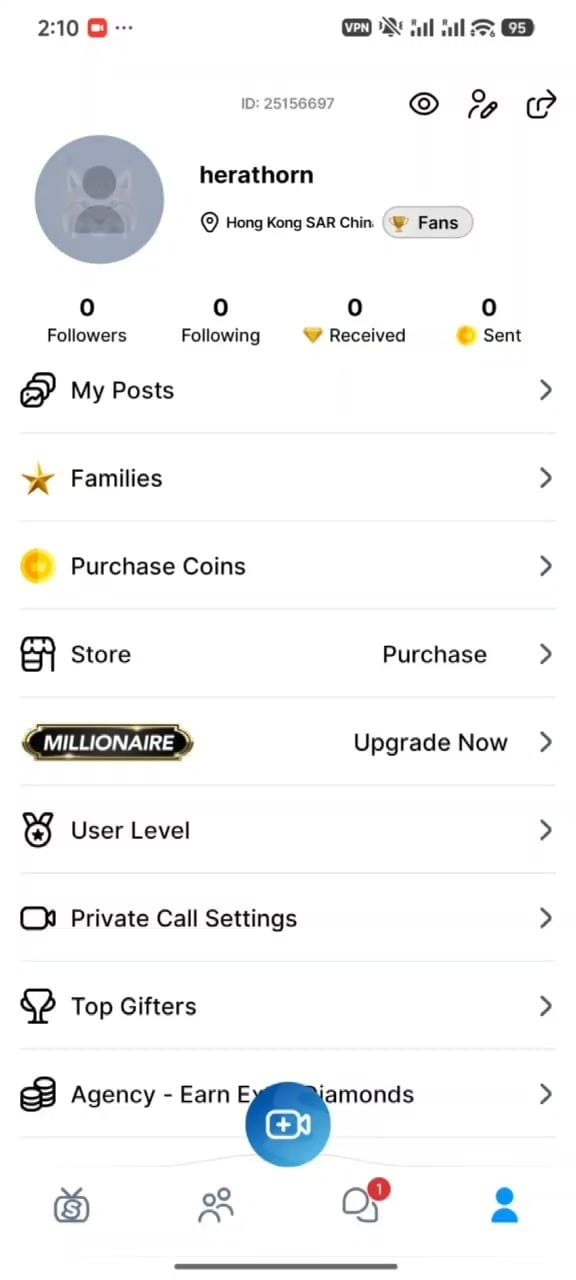This screenshot has height=1280, width=576.
Task: Open Agency - Earn Extra Diamonds
Action: [288, 1094]
